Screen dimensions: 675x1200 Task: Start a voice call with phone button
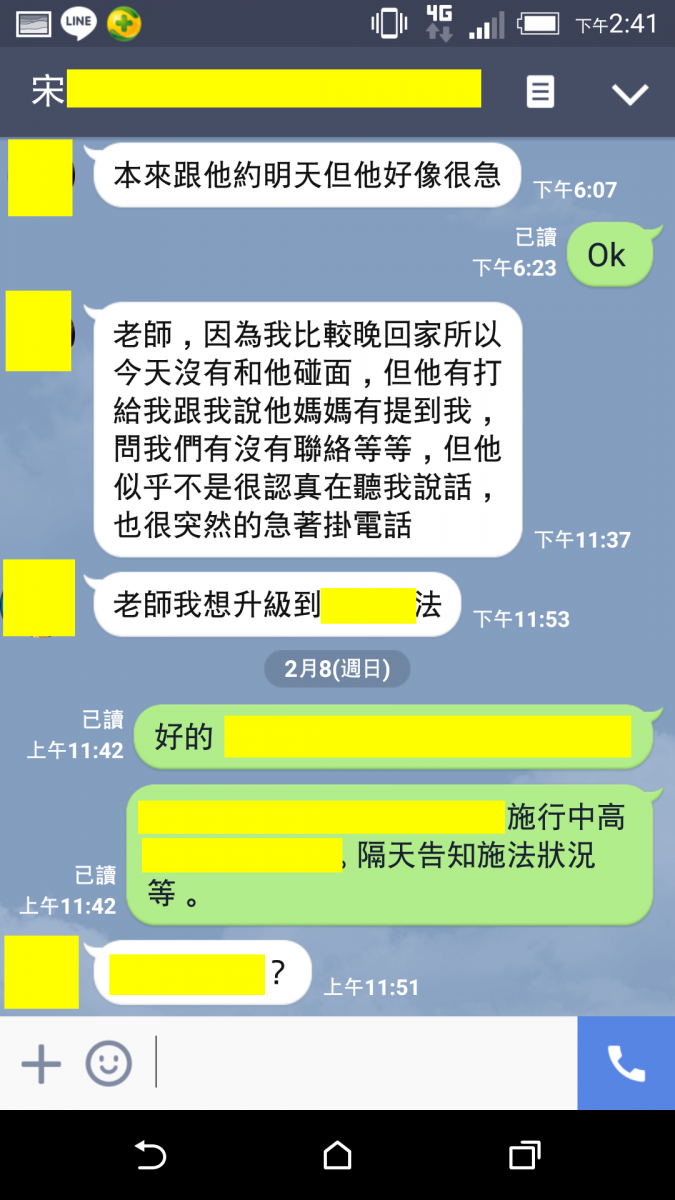pyautogui.click(x=626, y=1063)
